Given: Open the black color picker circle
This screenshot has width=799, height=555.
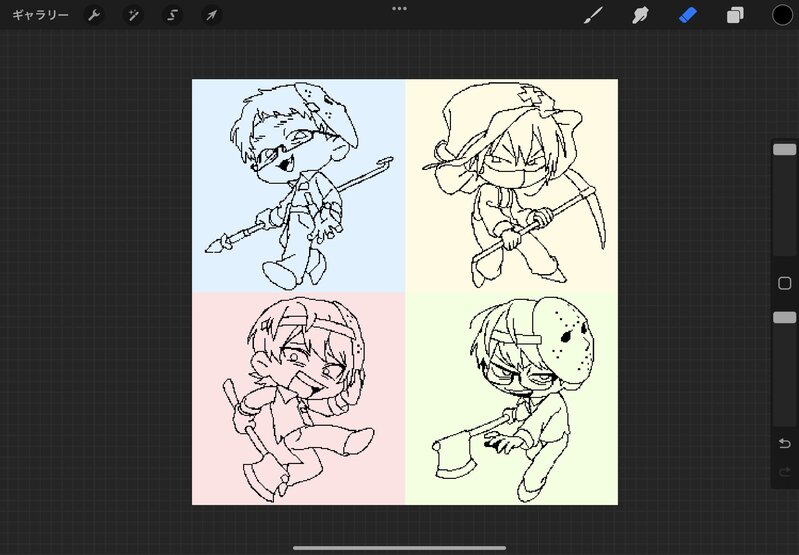Looking at the screenshot, I should (782, 15).
